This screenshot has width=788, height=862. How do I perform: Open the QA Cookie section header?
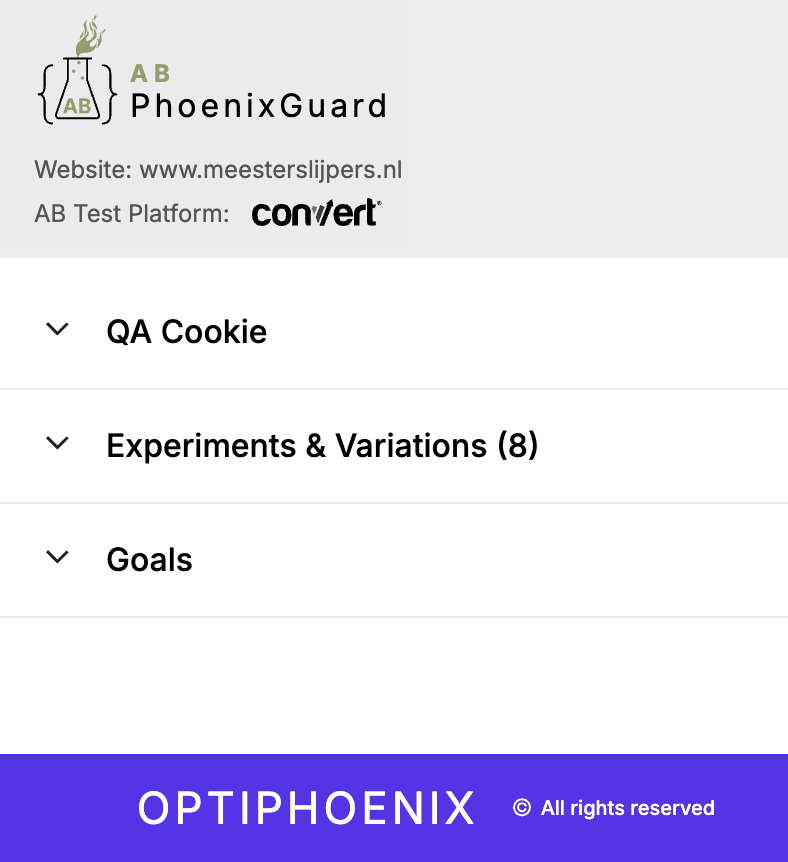(186, 331)
